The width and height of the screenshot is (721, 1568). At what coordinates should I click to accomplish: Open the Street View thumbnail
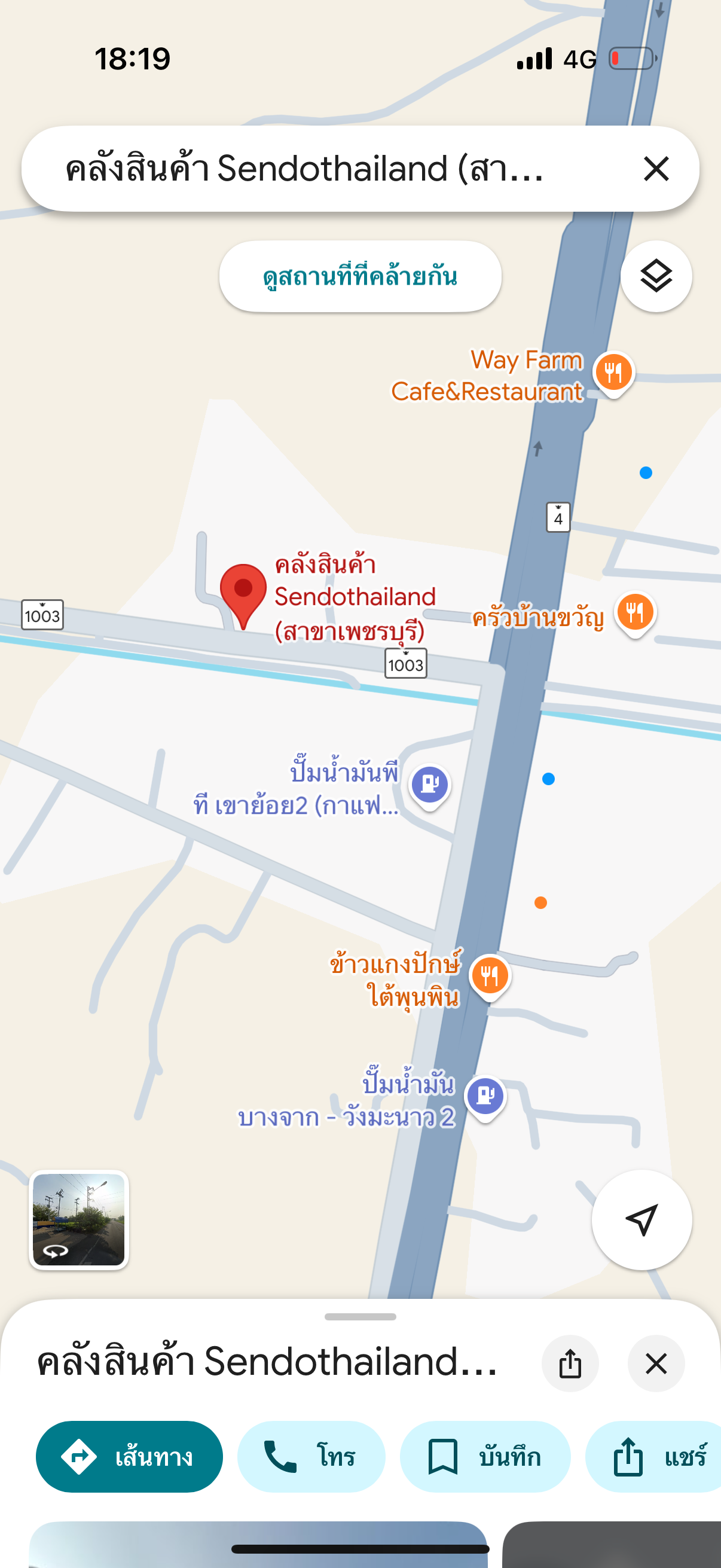pos(79,1219)
